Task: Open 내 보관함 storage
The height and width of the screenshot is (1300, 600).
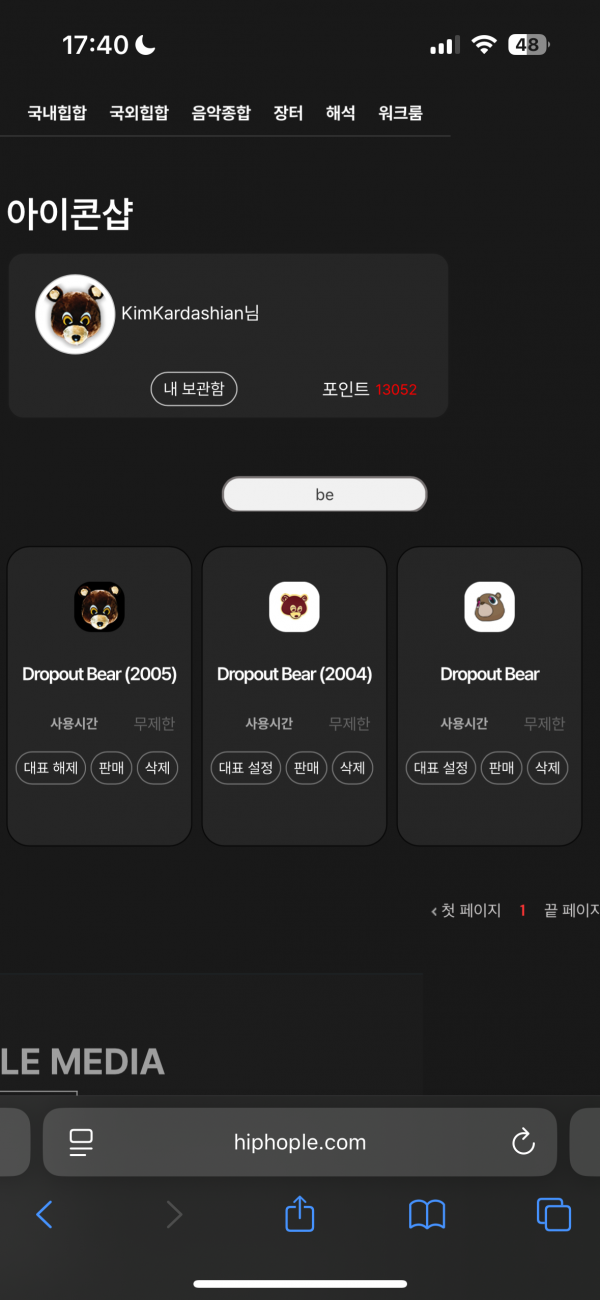Action: pos(194,389)
